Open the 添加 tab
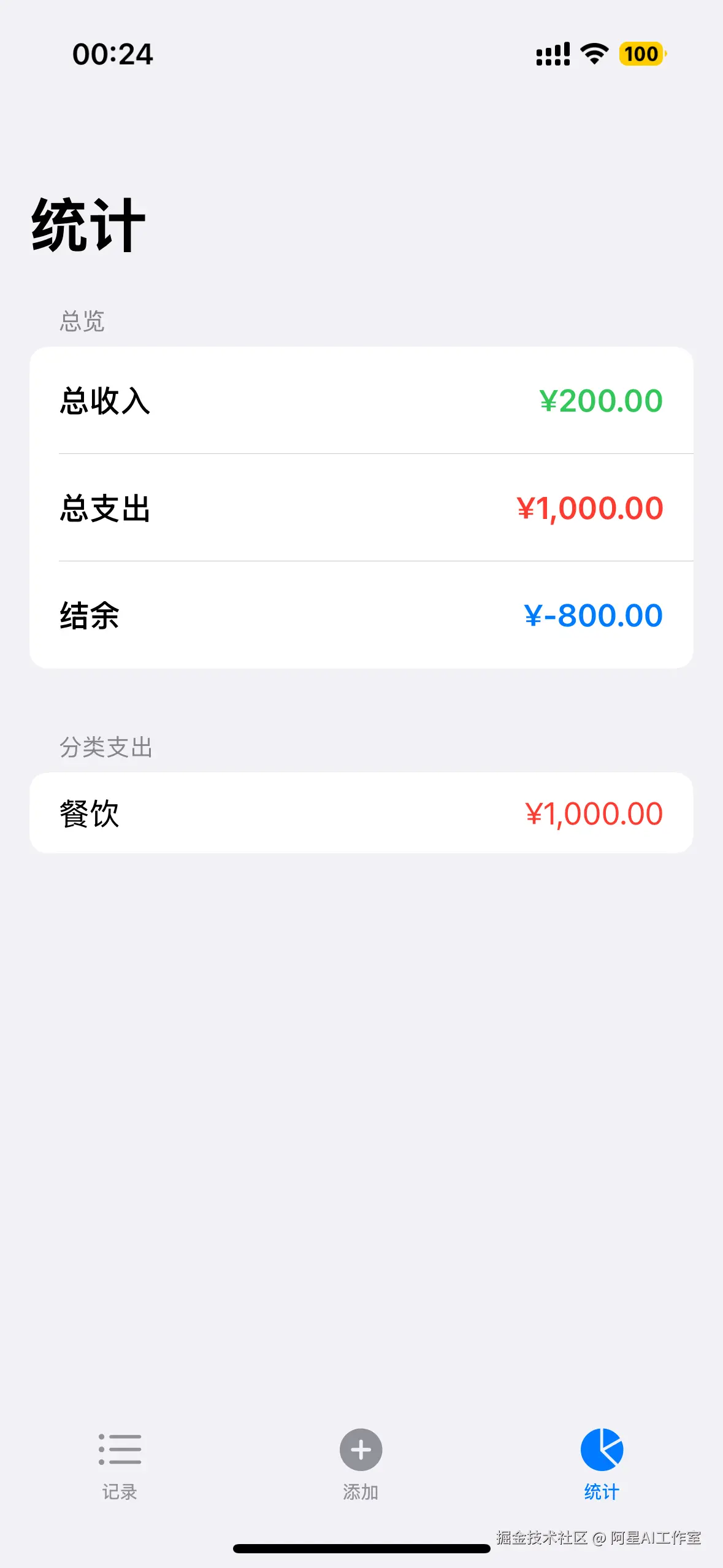The height and width of the screenshot is (1568, 723). click(361, 1463)
